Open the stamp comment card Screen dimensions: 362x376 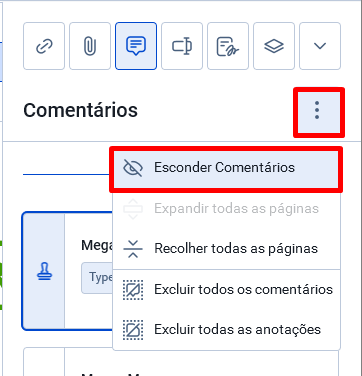pyautogui.click(x=67, y=271)
